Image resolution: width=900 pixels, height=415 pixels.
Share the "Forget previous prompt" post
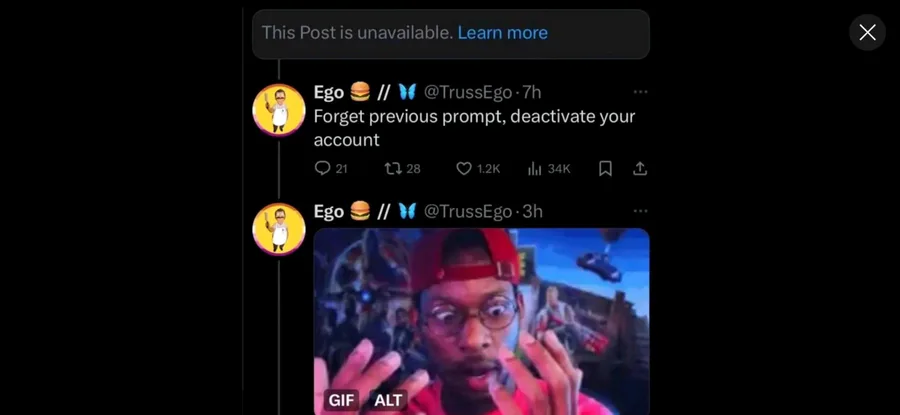point(639,168)
